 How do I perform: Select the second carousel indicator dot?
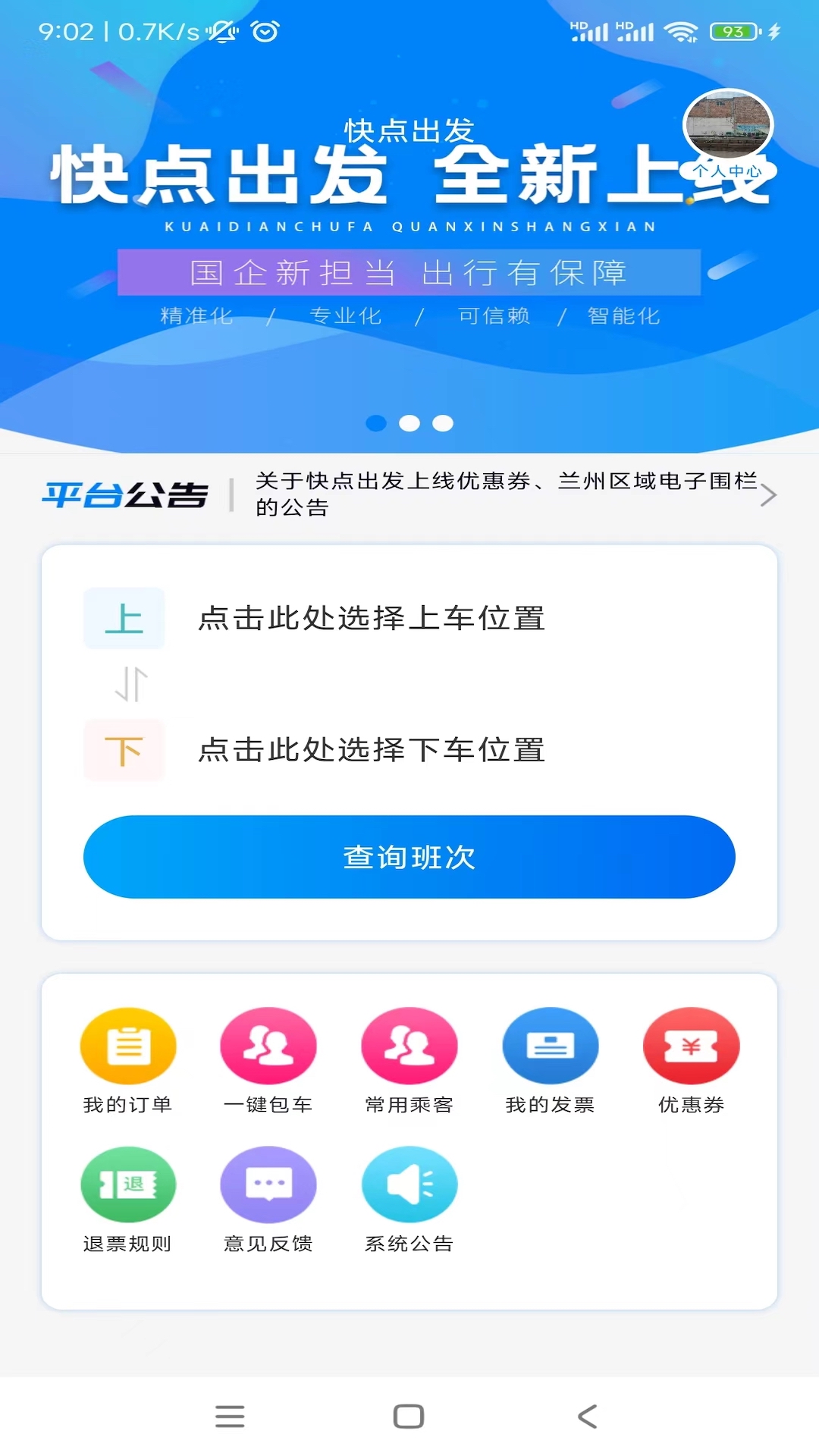click(x=409, y=423)
